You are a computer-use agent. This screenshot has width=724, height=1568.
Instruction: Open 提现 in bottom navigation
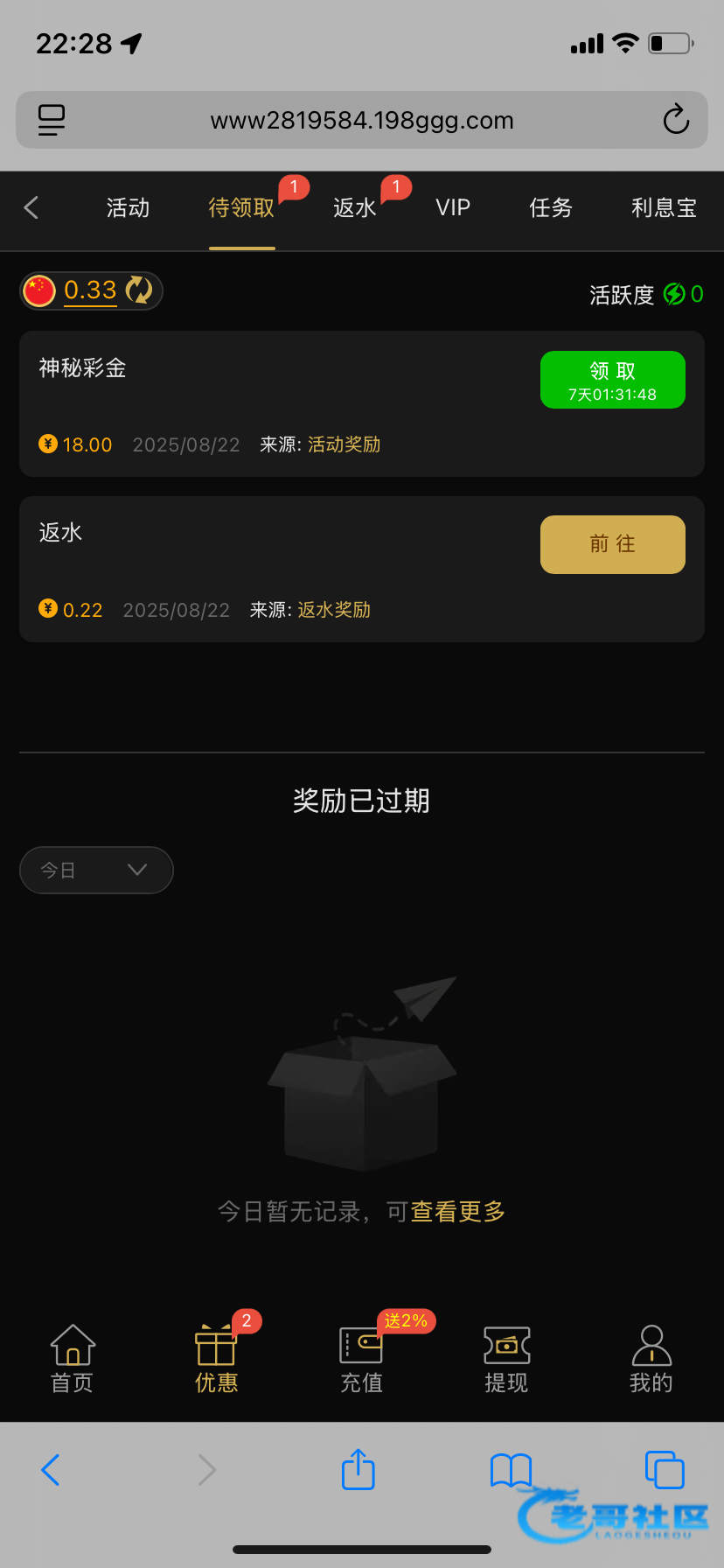[x=506, y=1359]
